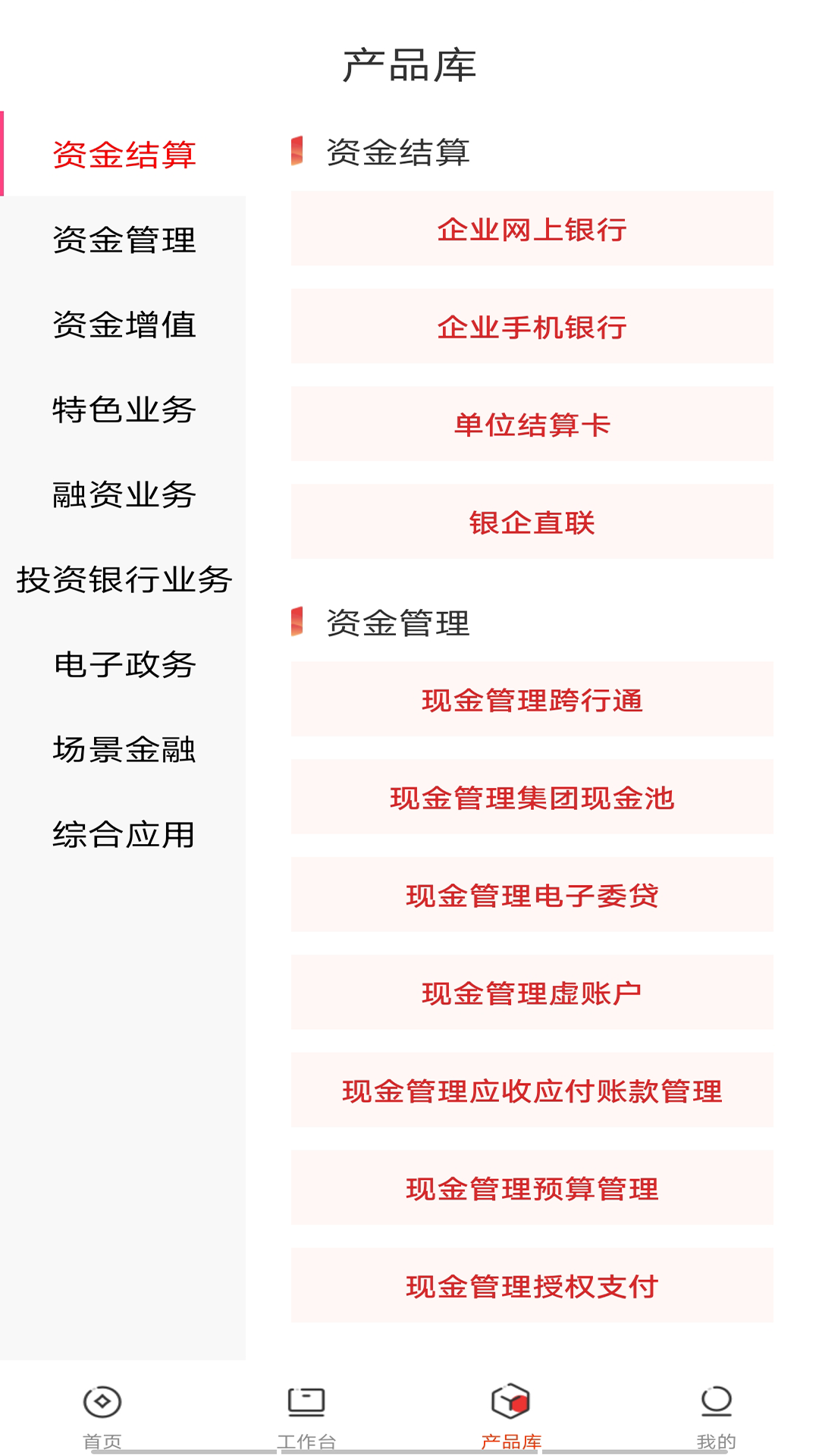Select the 融资业务 category

124,497
